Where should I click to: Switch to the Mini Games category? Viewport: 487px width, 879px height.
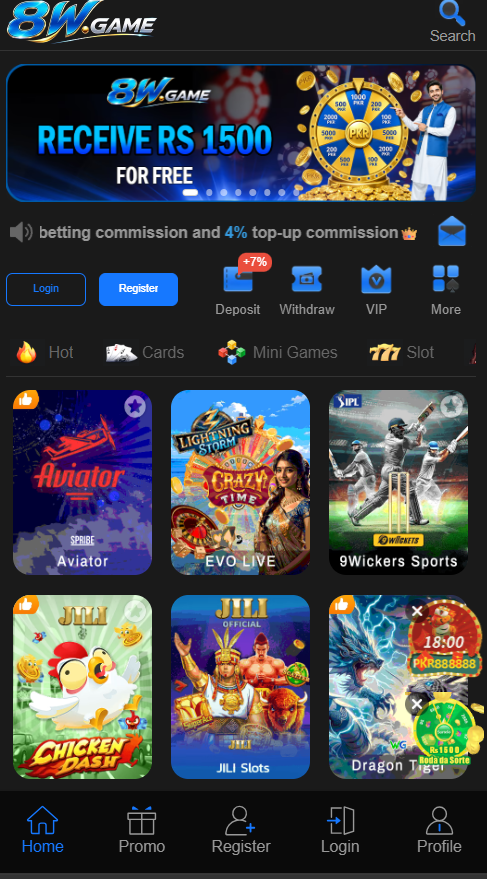tap(278, 353)
